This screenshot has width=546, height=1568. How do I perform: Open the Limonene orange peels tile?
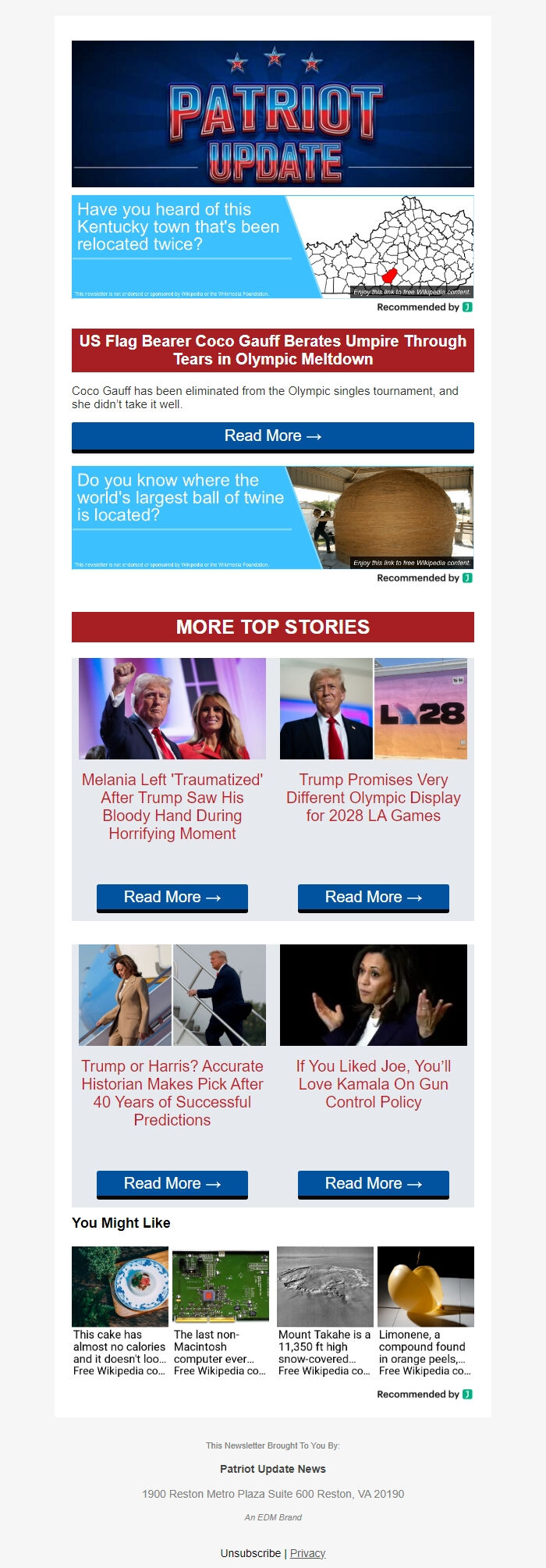pos(425,1311)
